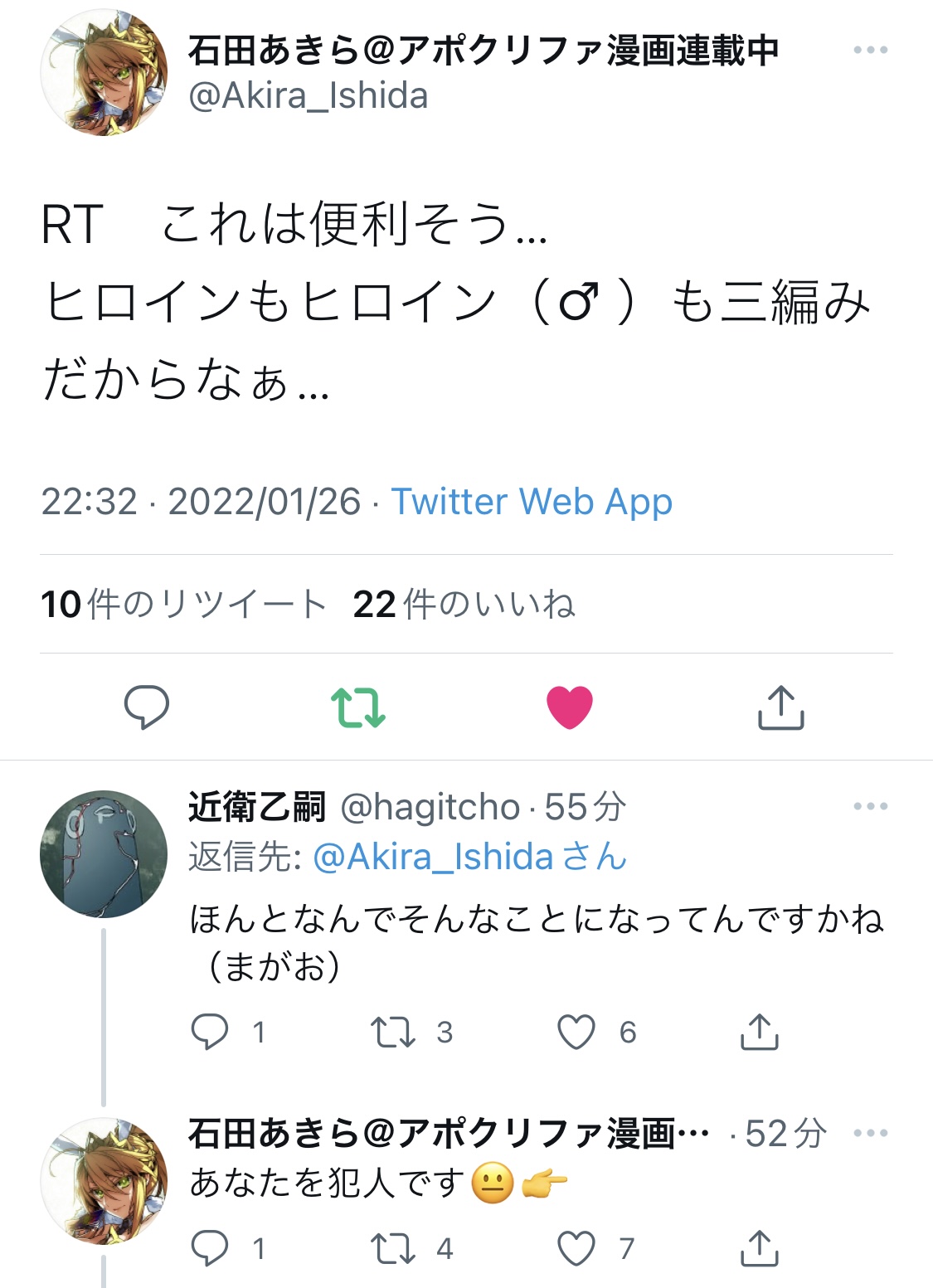Screen dimensions: 933x1288
Task: Open overflow menu on main tweet
Action: click(870, 51)
